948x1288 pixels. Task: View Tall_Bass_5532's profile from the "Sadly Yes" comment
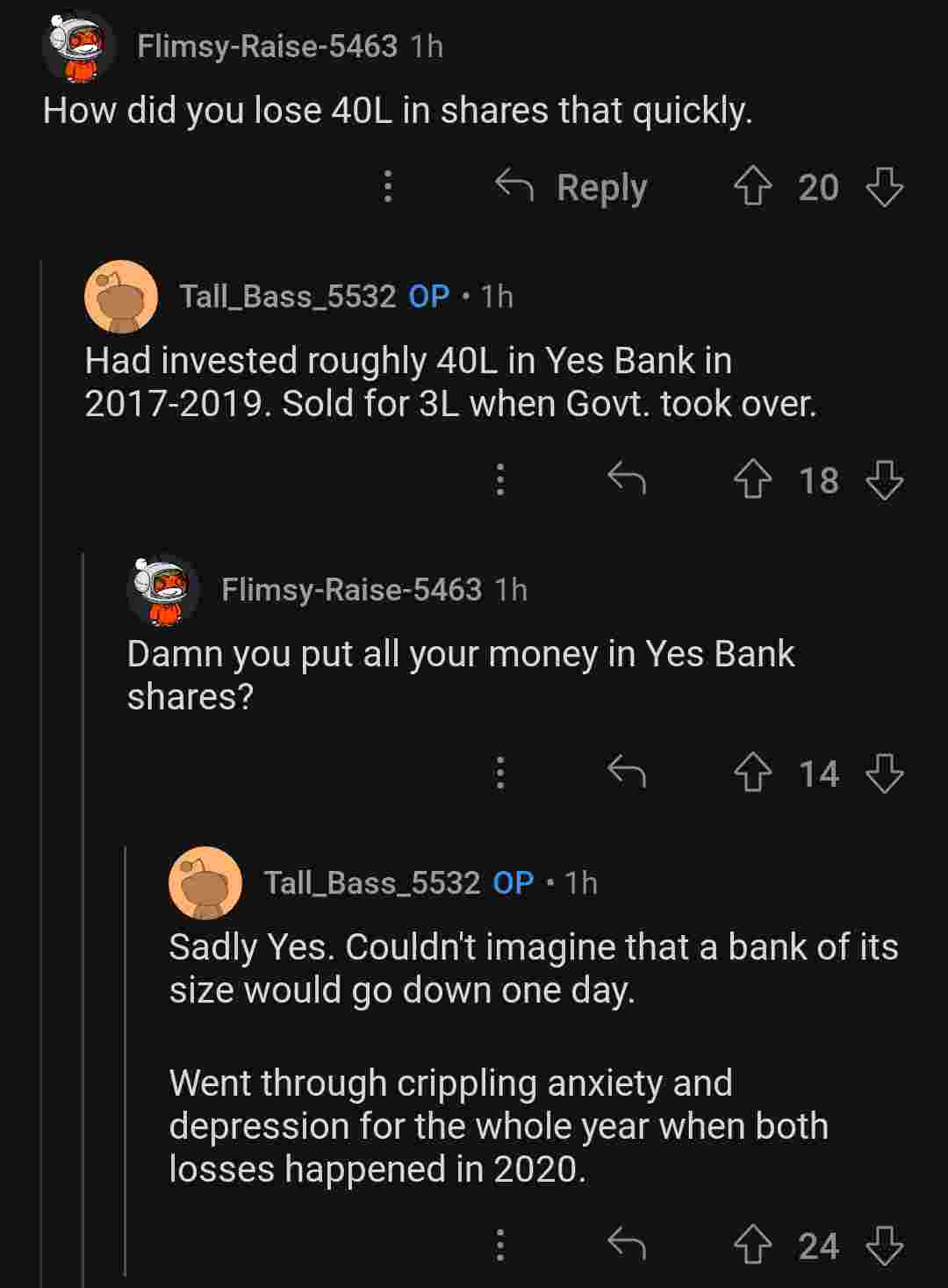pyautogui.click(x=371, y=882)
